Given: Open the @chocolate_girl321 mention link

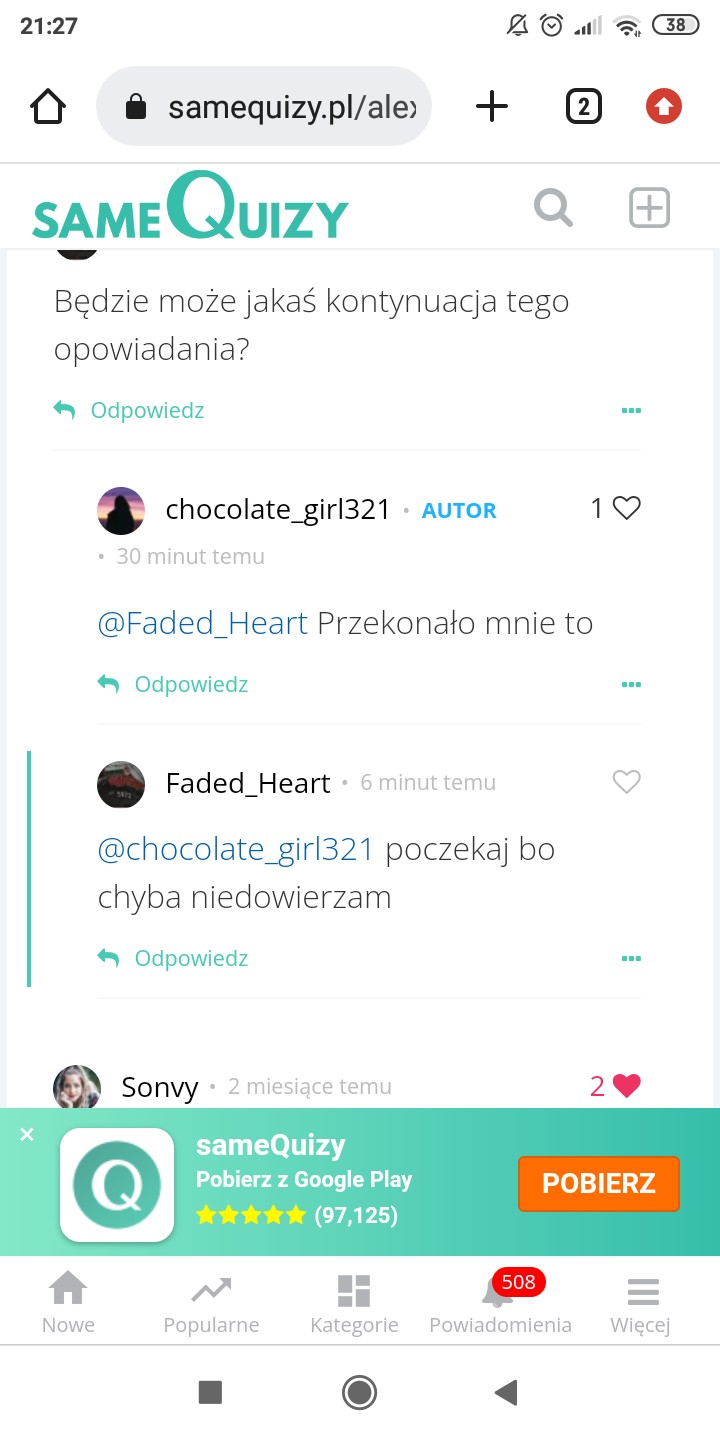Looking at the screenshot, I should click(x=235, y=849).
